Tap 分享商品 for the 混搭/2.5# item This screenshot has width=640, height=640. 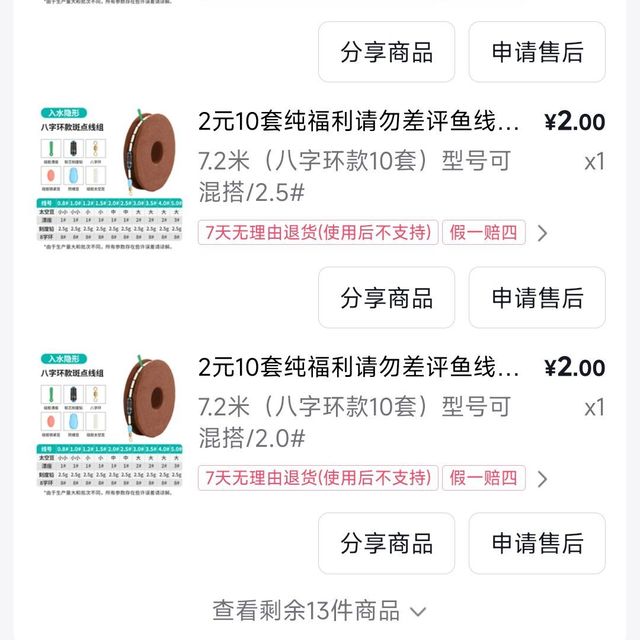point(386,297)
